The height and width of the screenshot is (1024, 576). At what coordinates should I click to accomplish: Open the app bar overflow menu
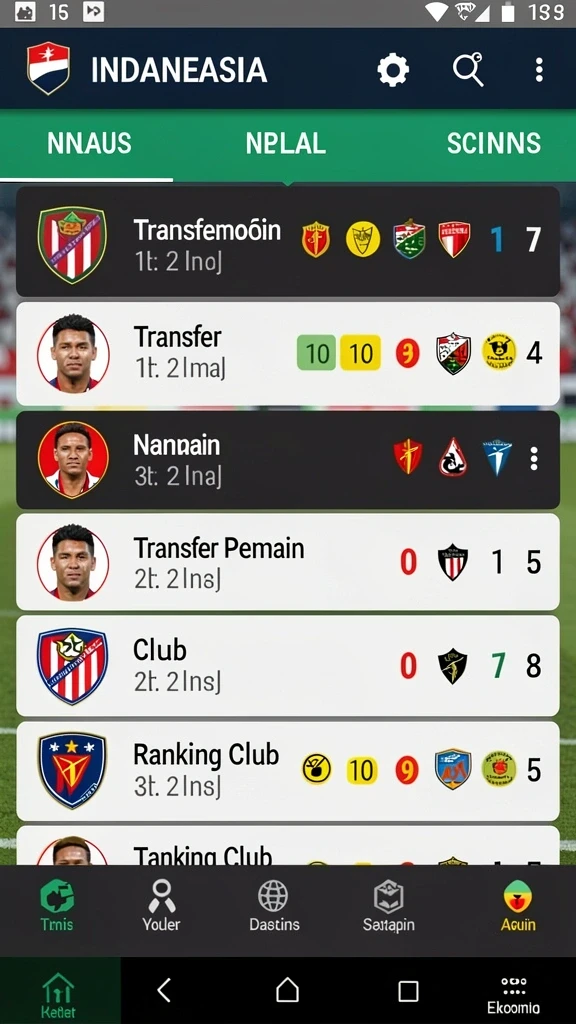click(539, 70)
